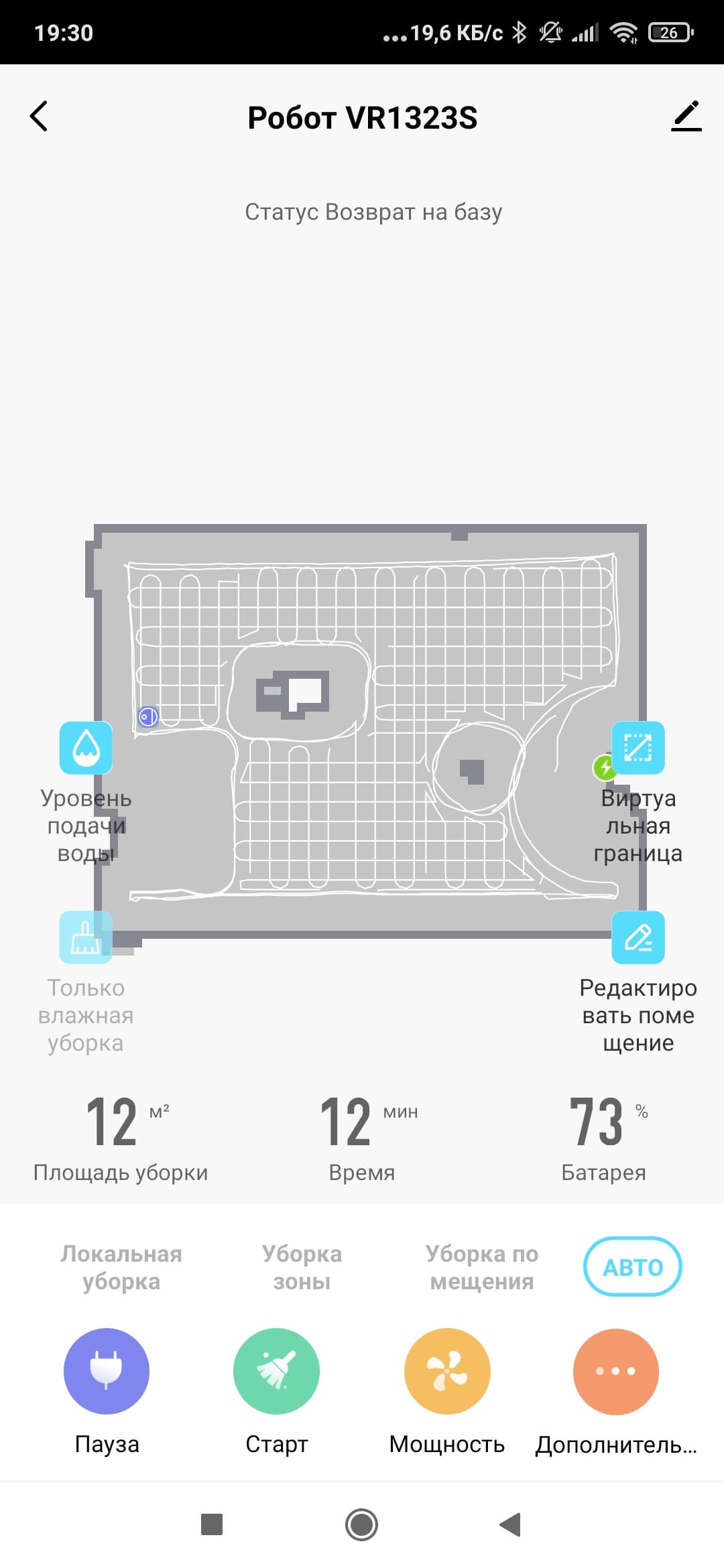Tap the Пауза button

click(107, 1371)
